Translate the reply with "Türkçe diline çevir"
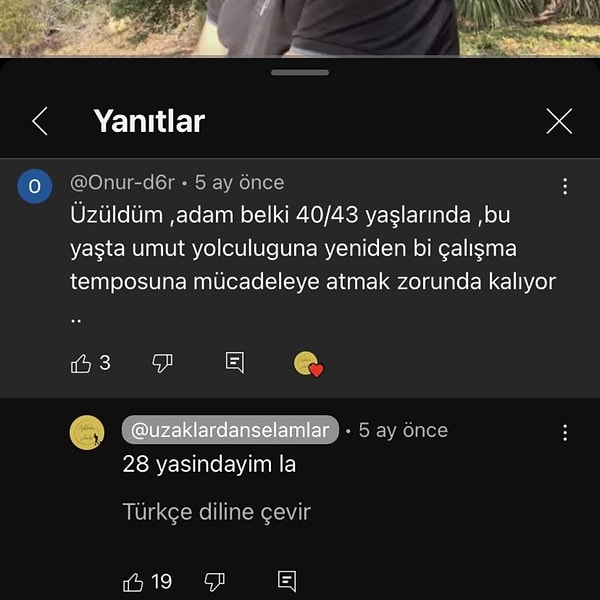 (x=216, y=512)
